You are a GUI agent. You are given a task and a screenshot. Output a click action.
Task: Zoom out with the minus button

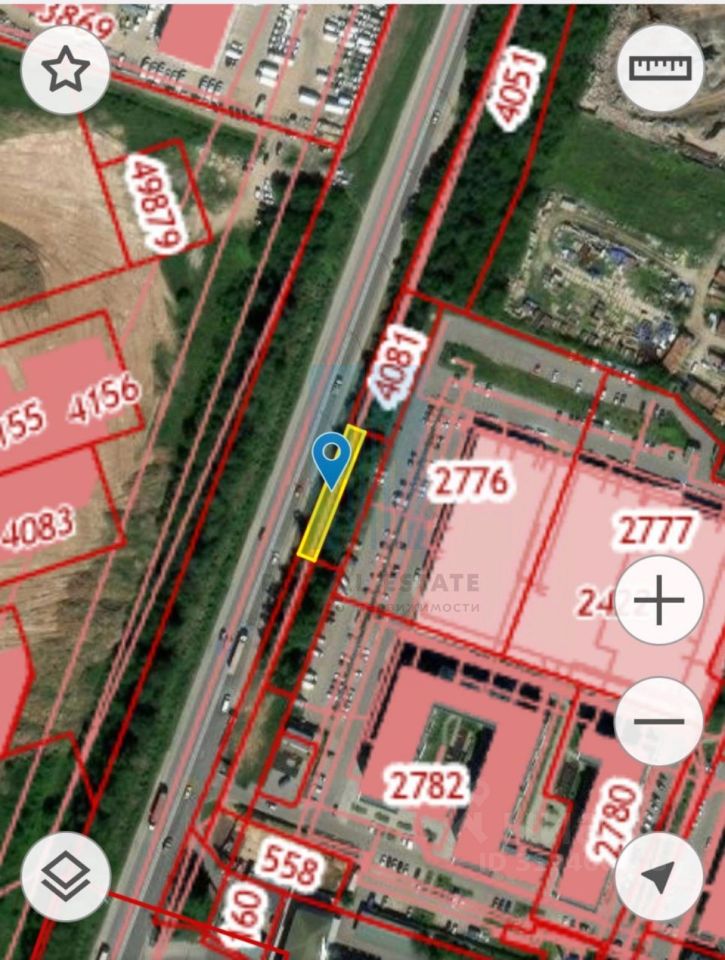click(660, 720)
